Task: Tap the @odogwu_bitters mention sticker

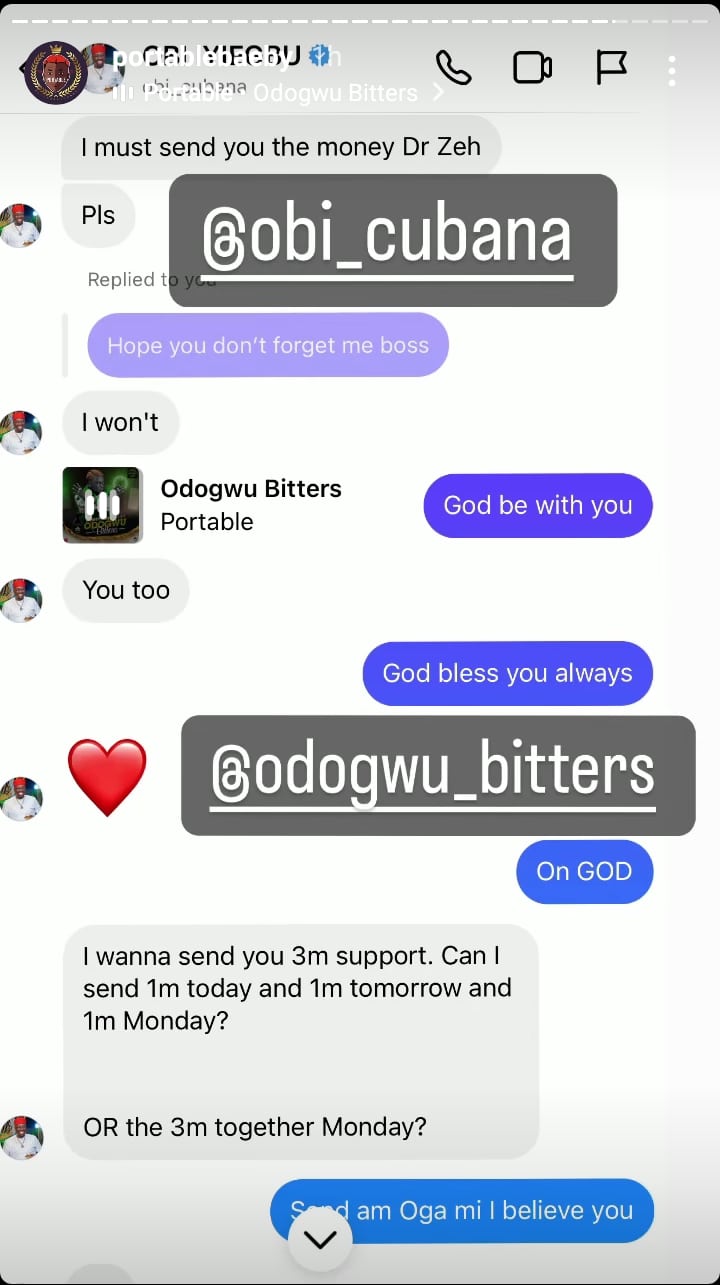Action: (x=438, y=775)
